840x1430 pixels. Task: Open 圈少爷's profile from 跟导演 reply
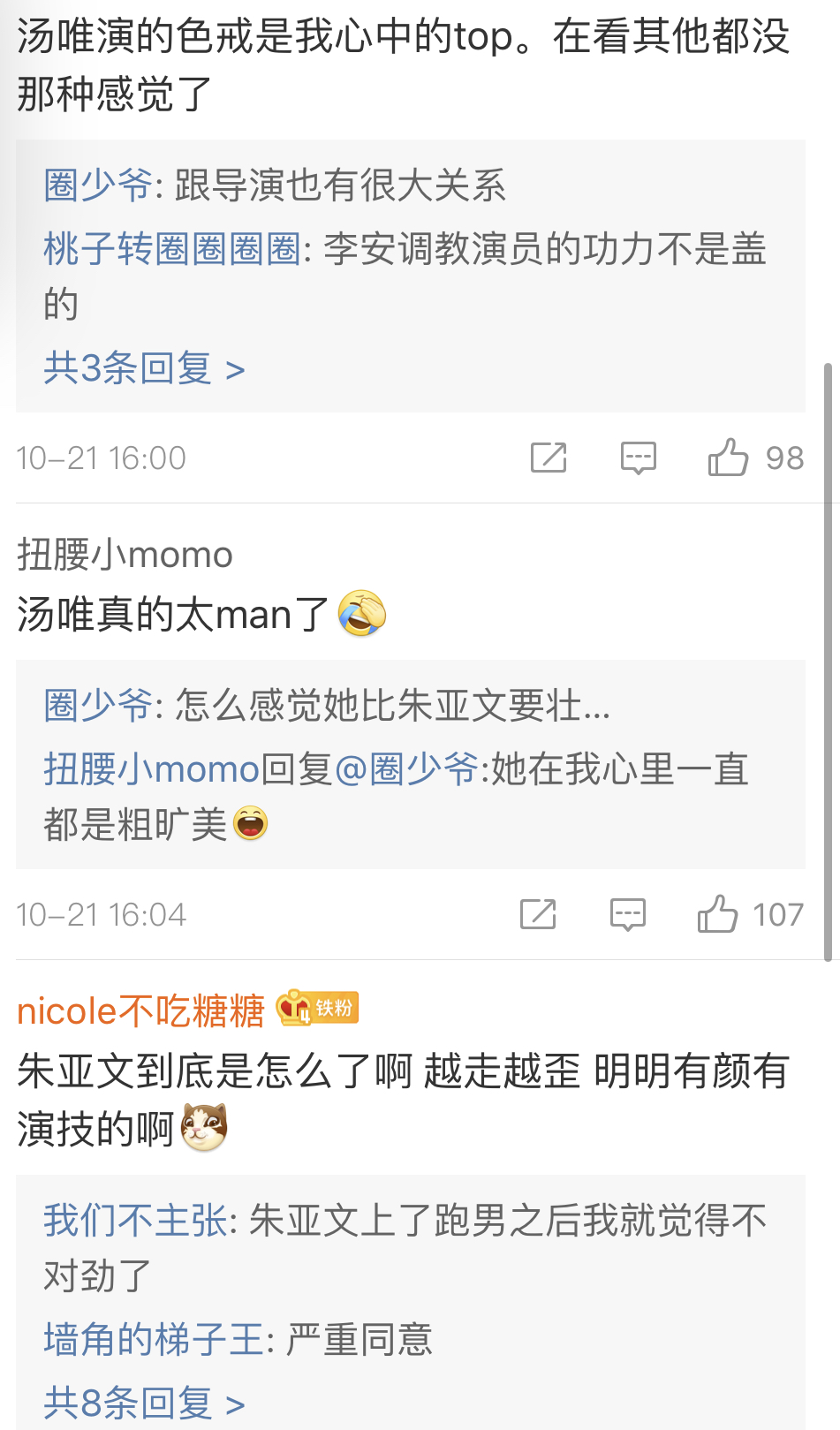[x=98, y=185]
